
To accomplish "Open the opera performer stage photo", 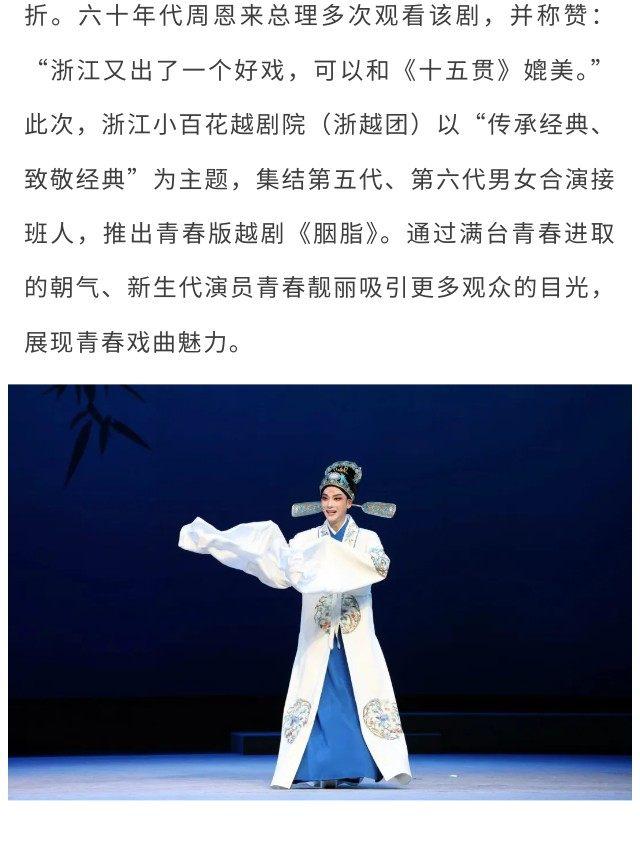I will point(320,592).
